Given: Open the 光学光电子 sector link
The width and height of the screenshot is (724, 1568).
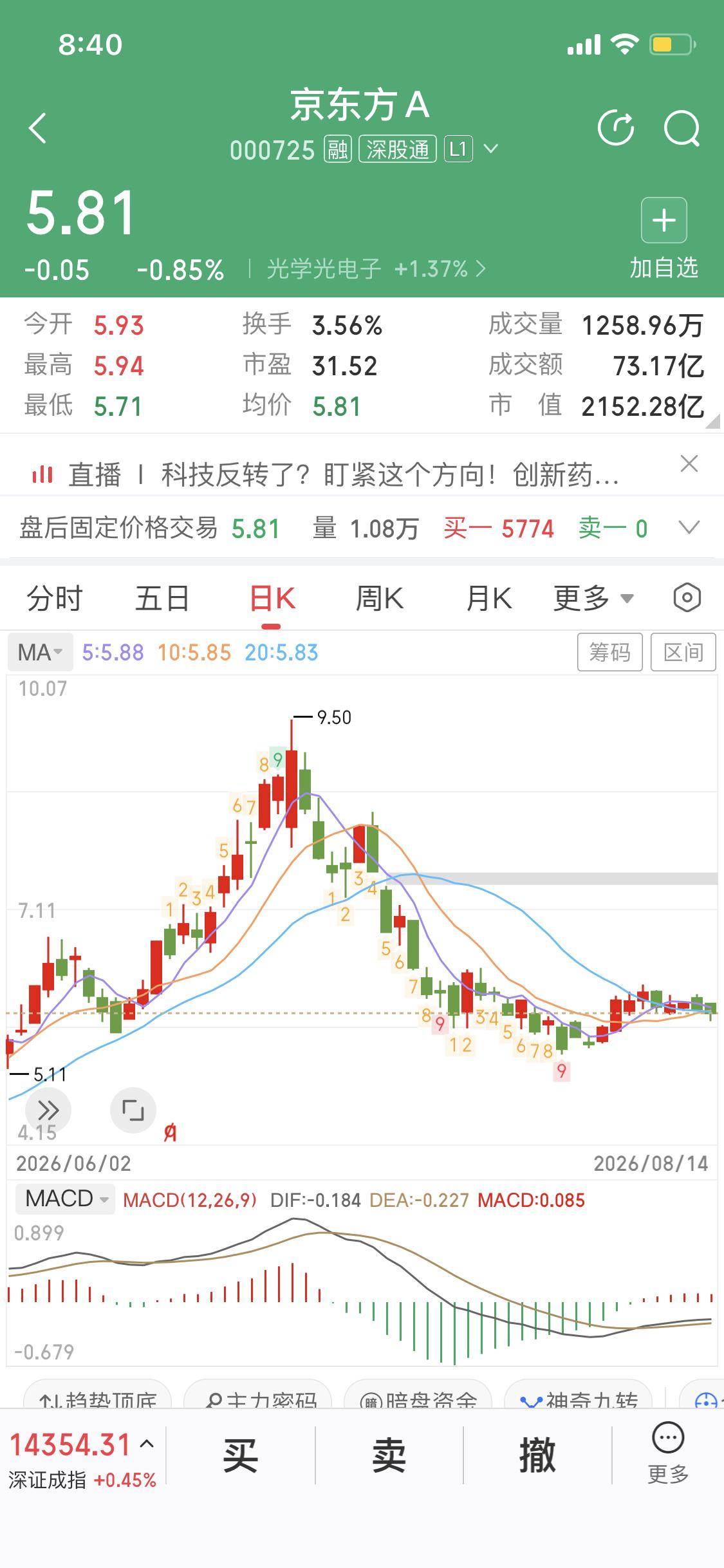Looking at the screenshot, I should point(376,268).
